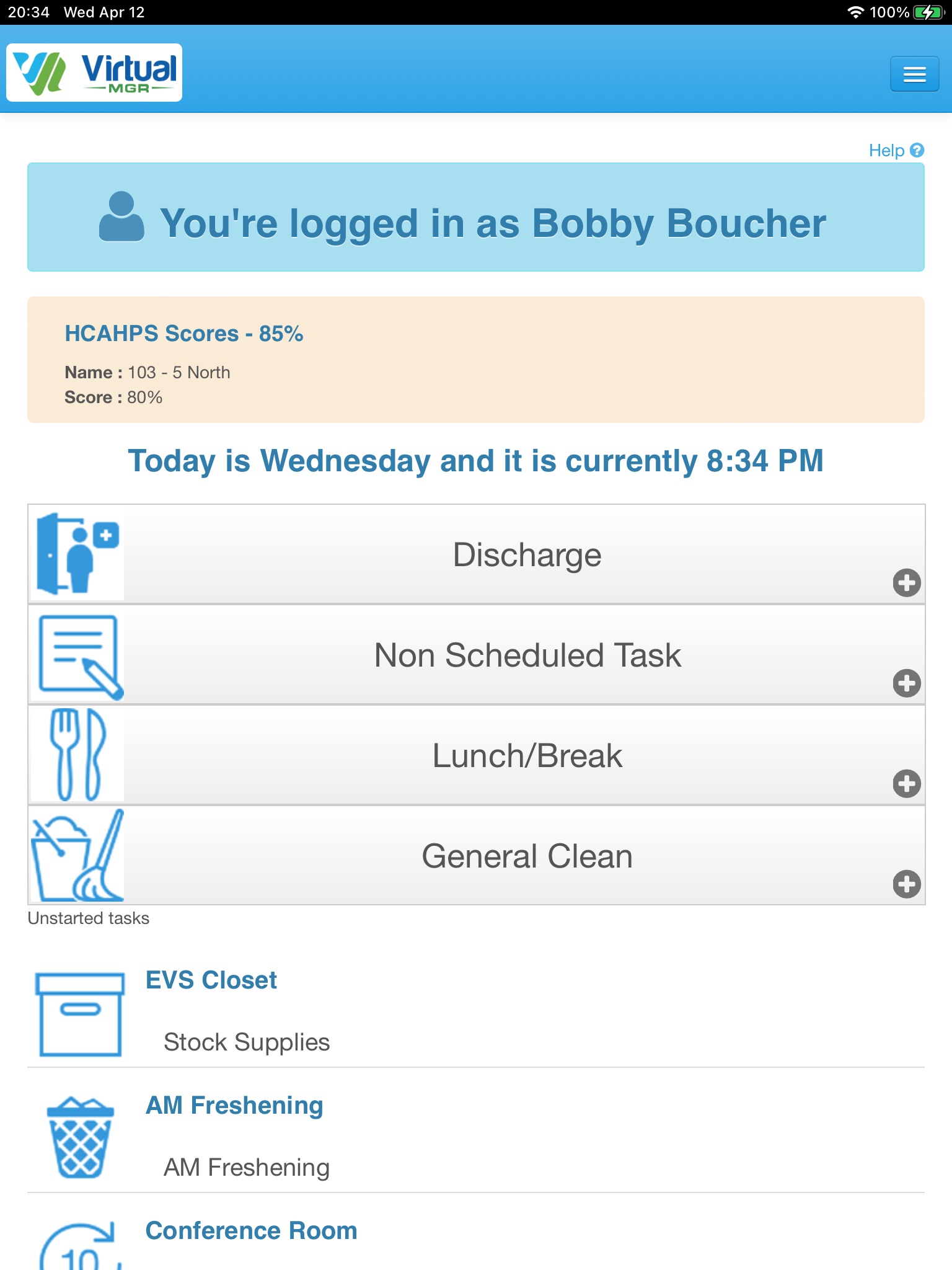Open the hamburger navigation menu

tap(914, 73)
